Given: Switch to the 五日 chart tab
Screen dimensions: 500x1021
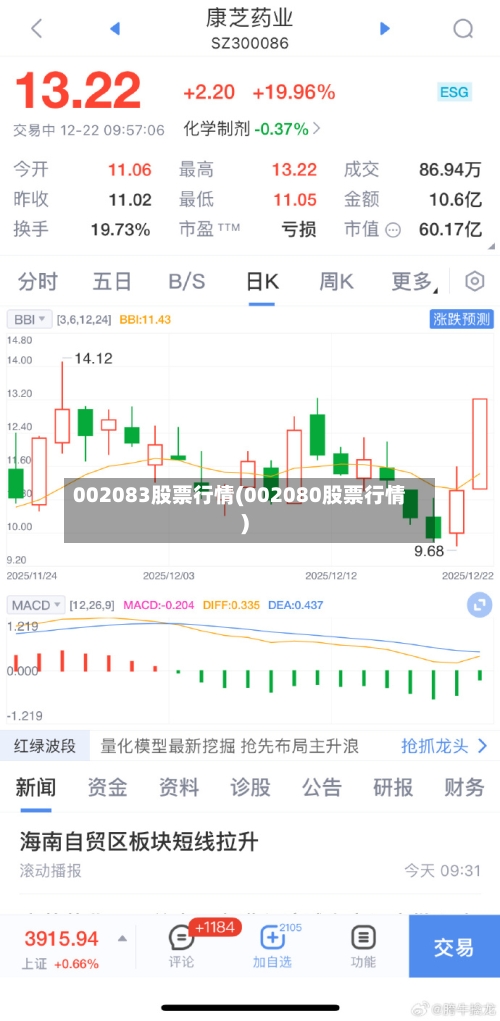Looking at the screenshot, I should point(112,281).
